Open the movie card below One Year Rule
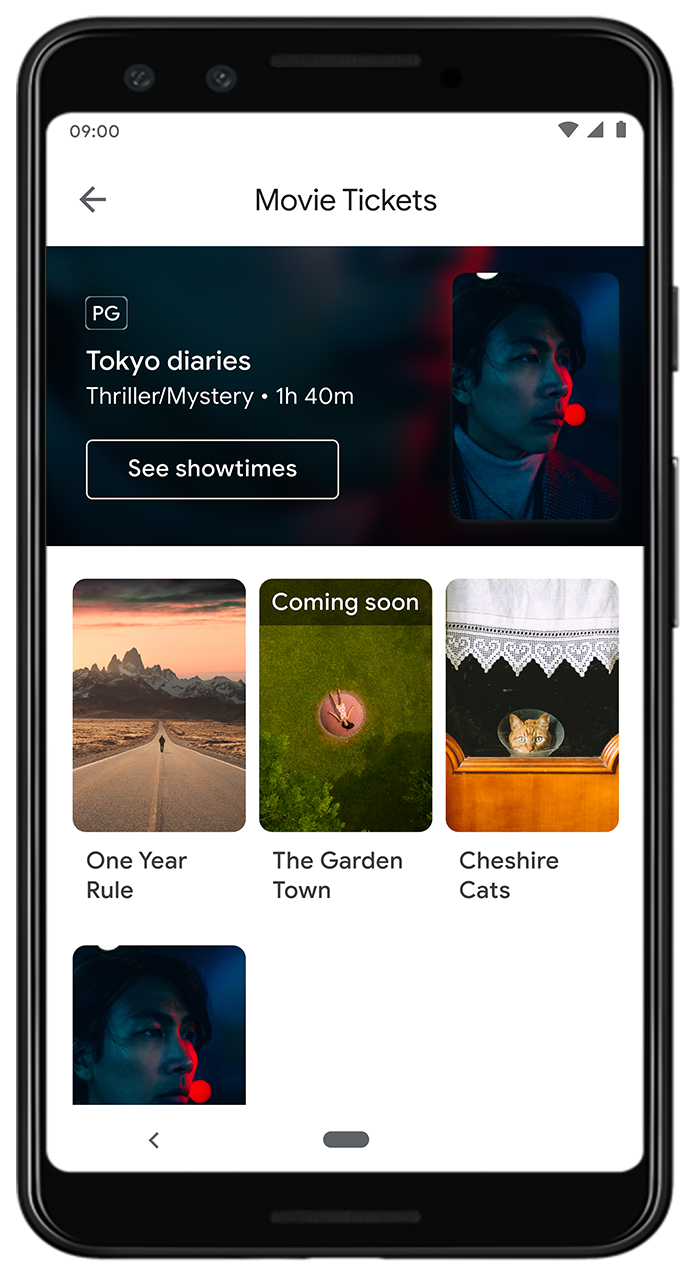This screenshot has width=686, height=1277. tap(159, 1025)
